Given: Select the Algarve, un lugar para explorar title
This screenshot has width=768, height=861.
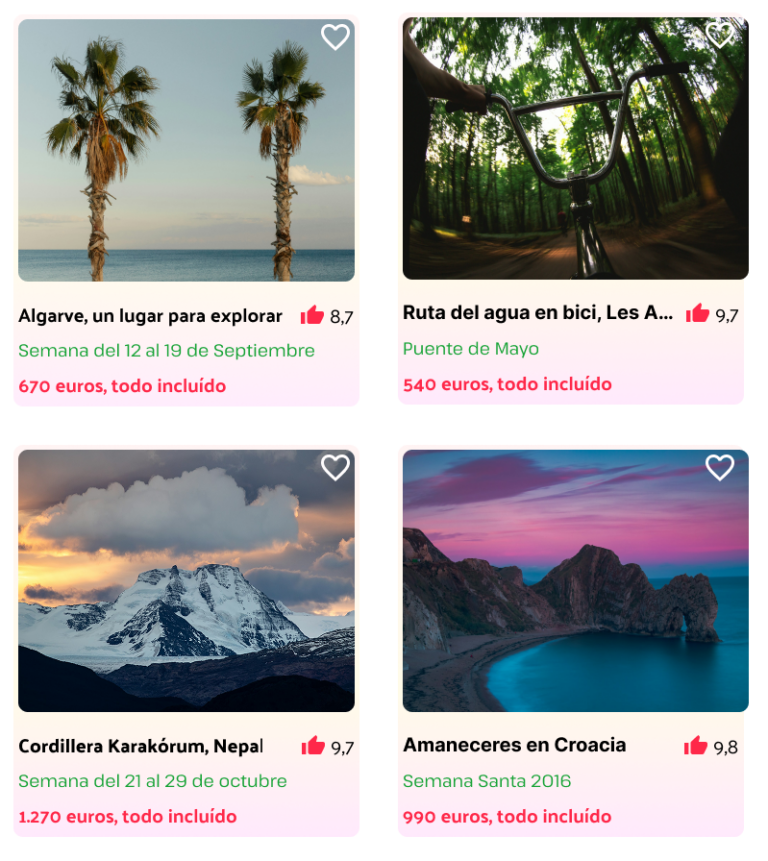Looking at the screenshot, I should [x=151, y=314].
